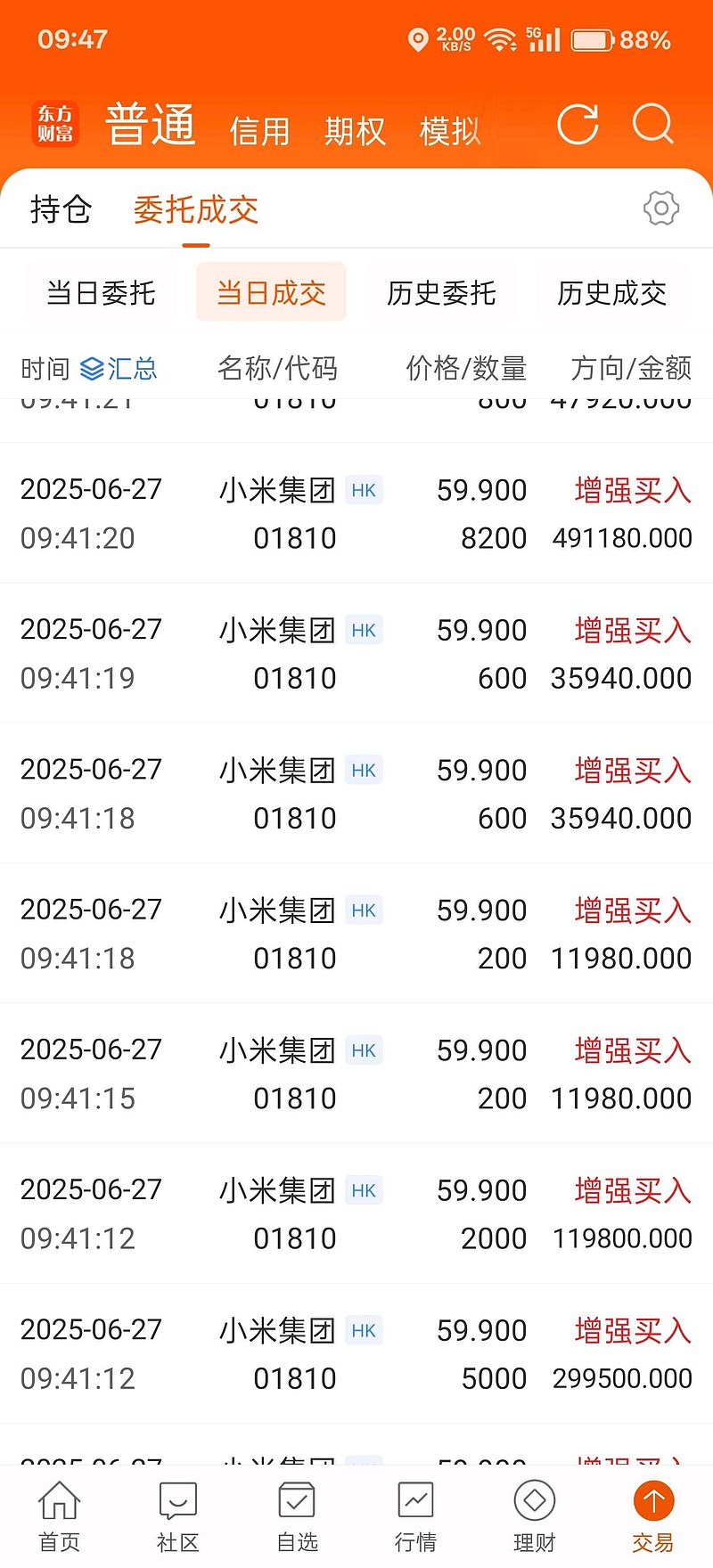Tap the HK badge beside 小米集团
This screenshot has width=713, height=1568.
point(364,490)
